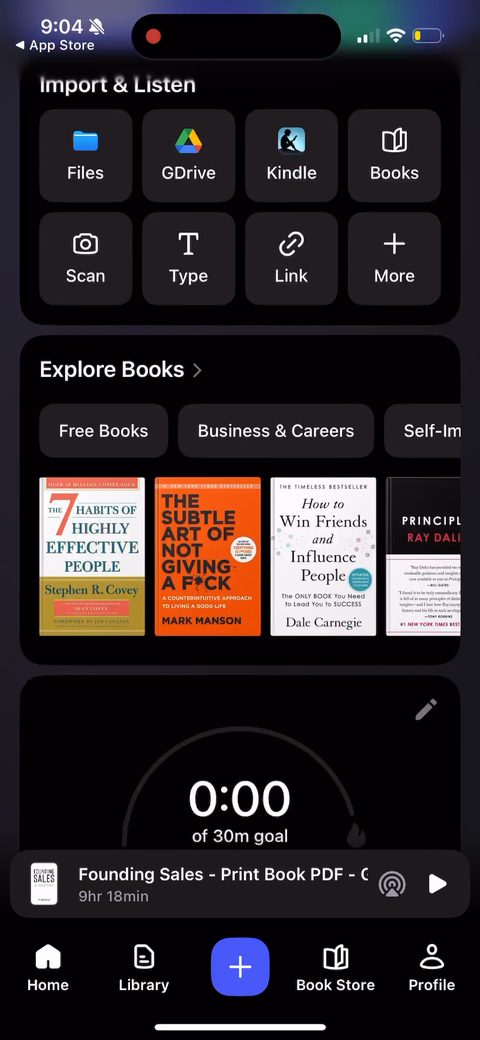Open How to Win Friends book
Image resolution: width=480 pixels, height=1040 pixels.
(x=323, y=556)
